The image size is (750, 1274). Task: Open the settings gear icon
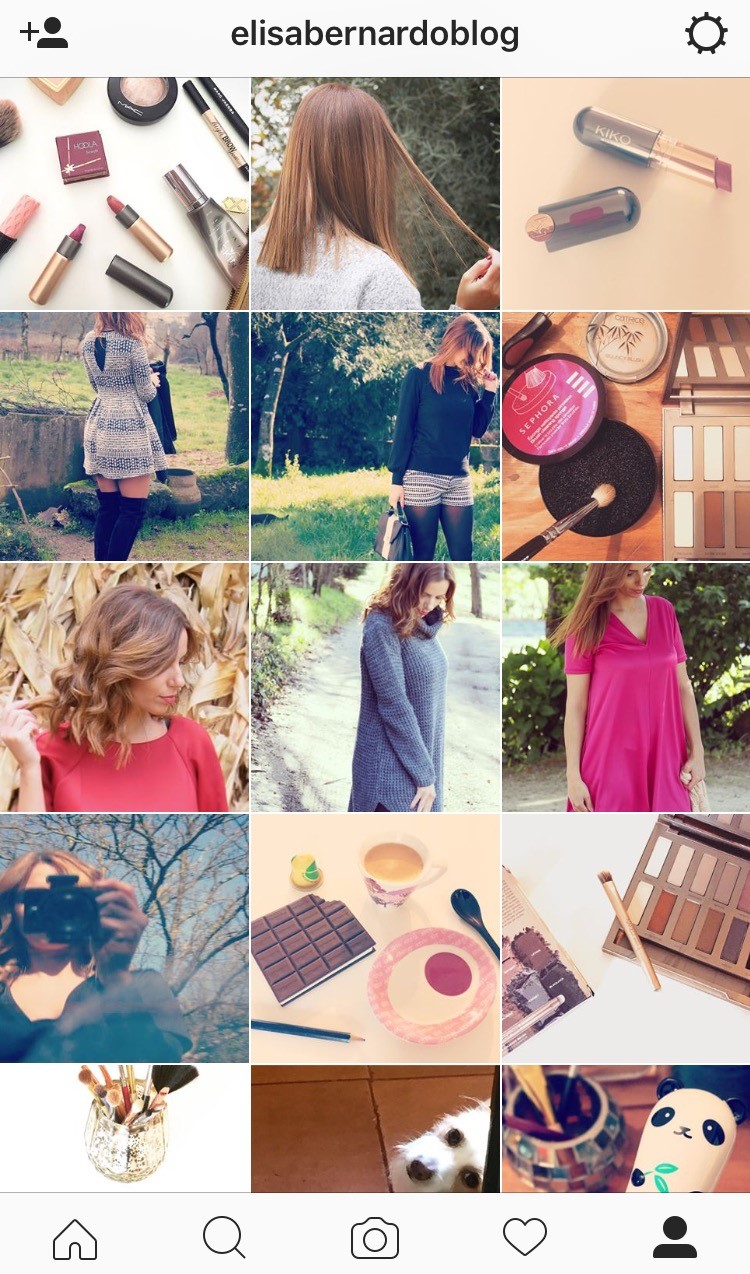click(x=706, y=35)
